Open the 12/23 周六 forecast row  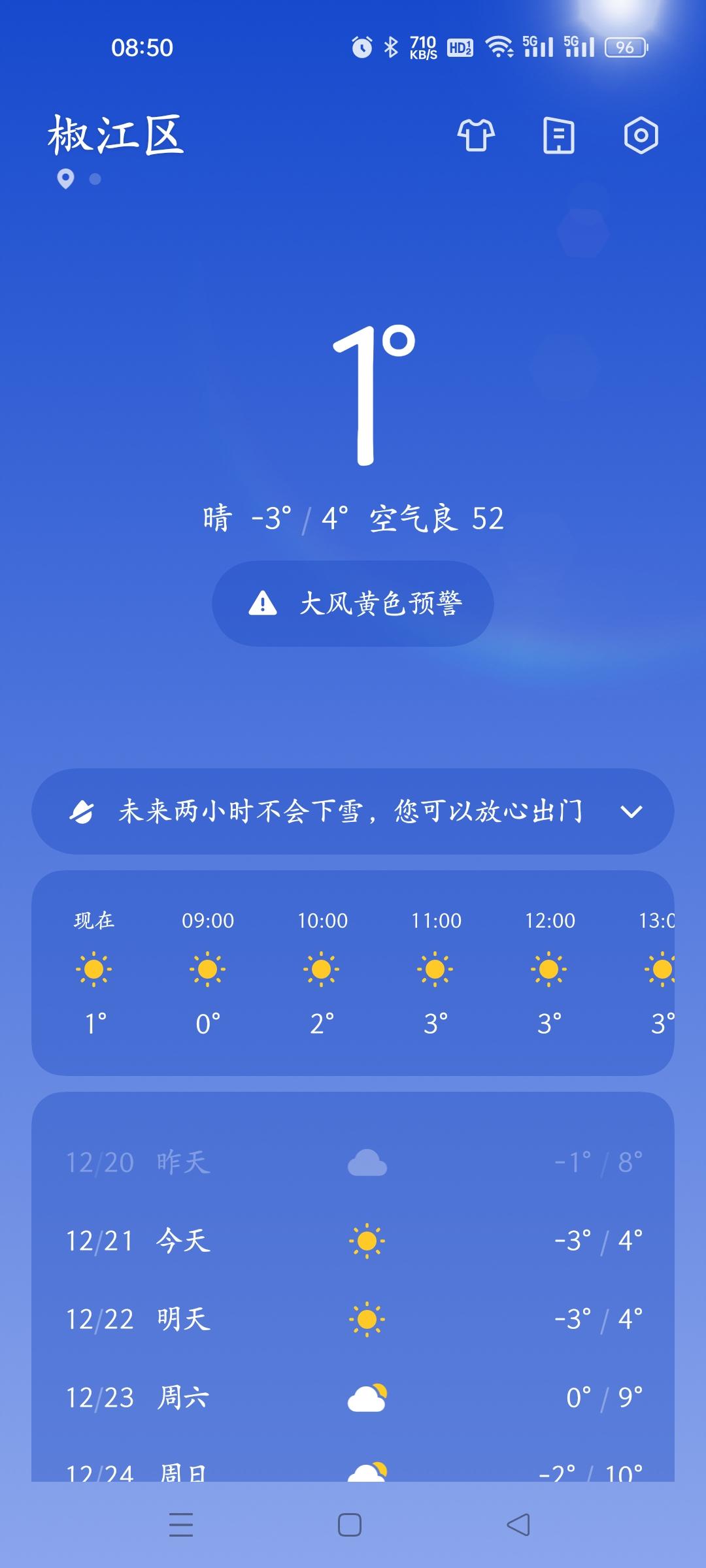click(x=353, y=1397)
